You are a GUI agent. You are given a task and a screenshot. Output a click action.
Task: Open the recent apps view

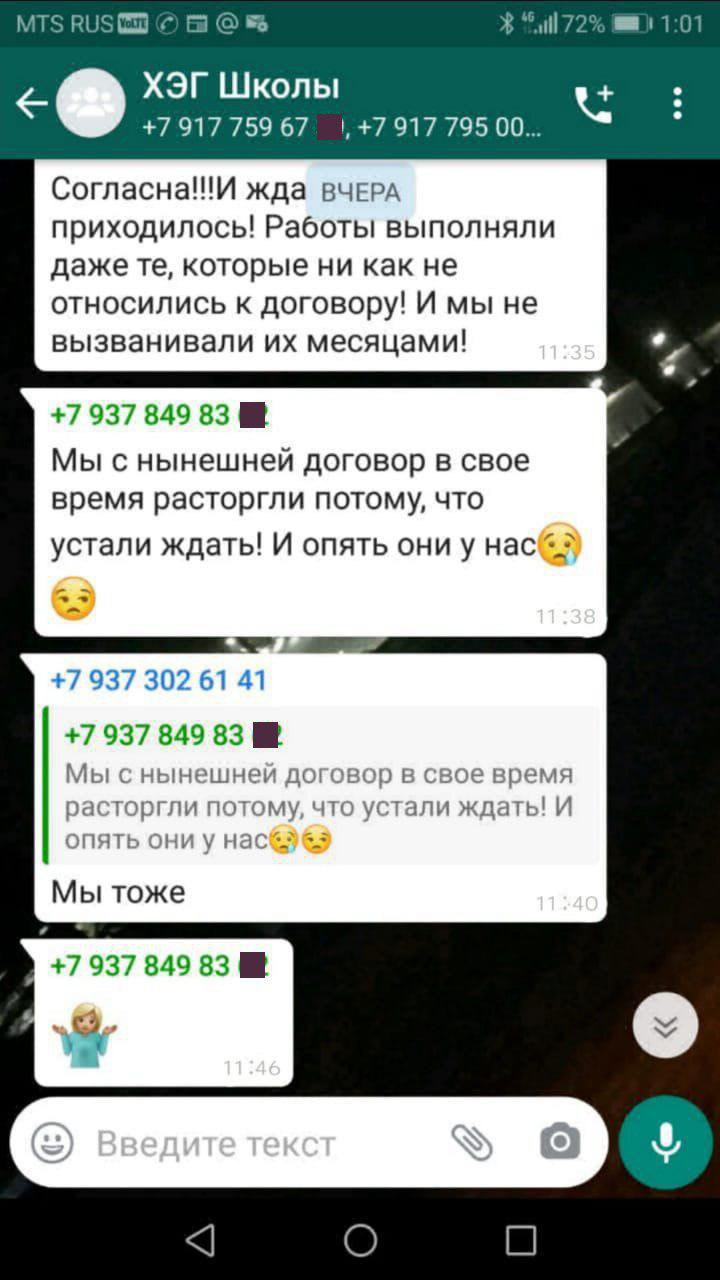[x=520, y=1241]
